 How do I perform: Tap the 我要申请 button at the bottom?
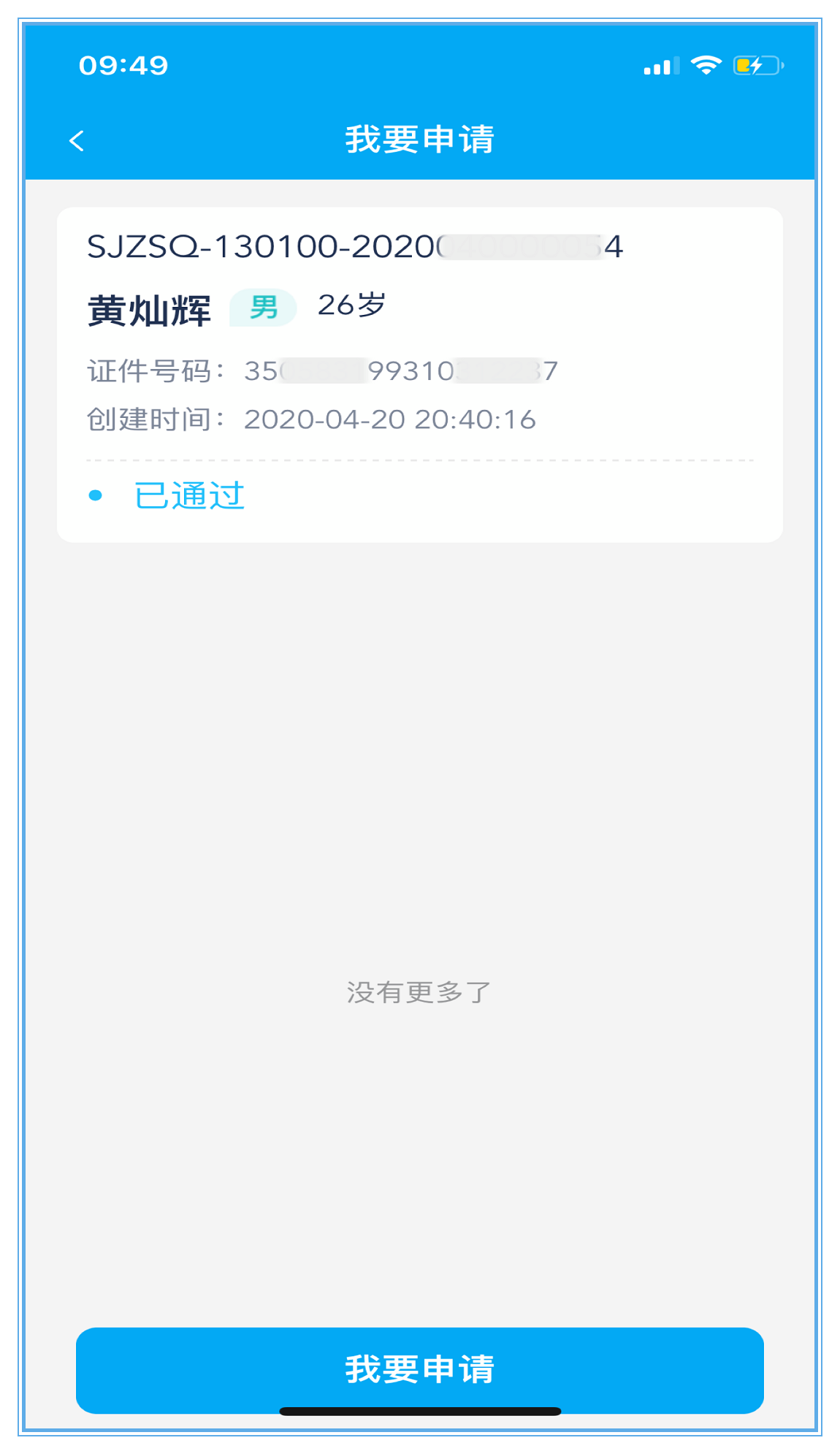419,1368
